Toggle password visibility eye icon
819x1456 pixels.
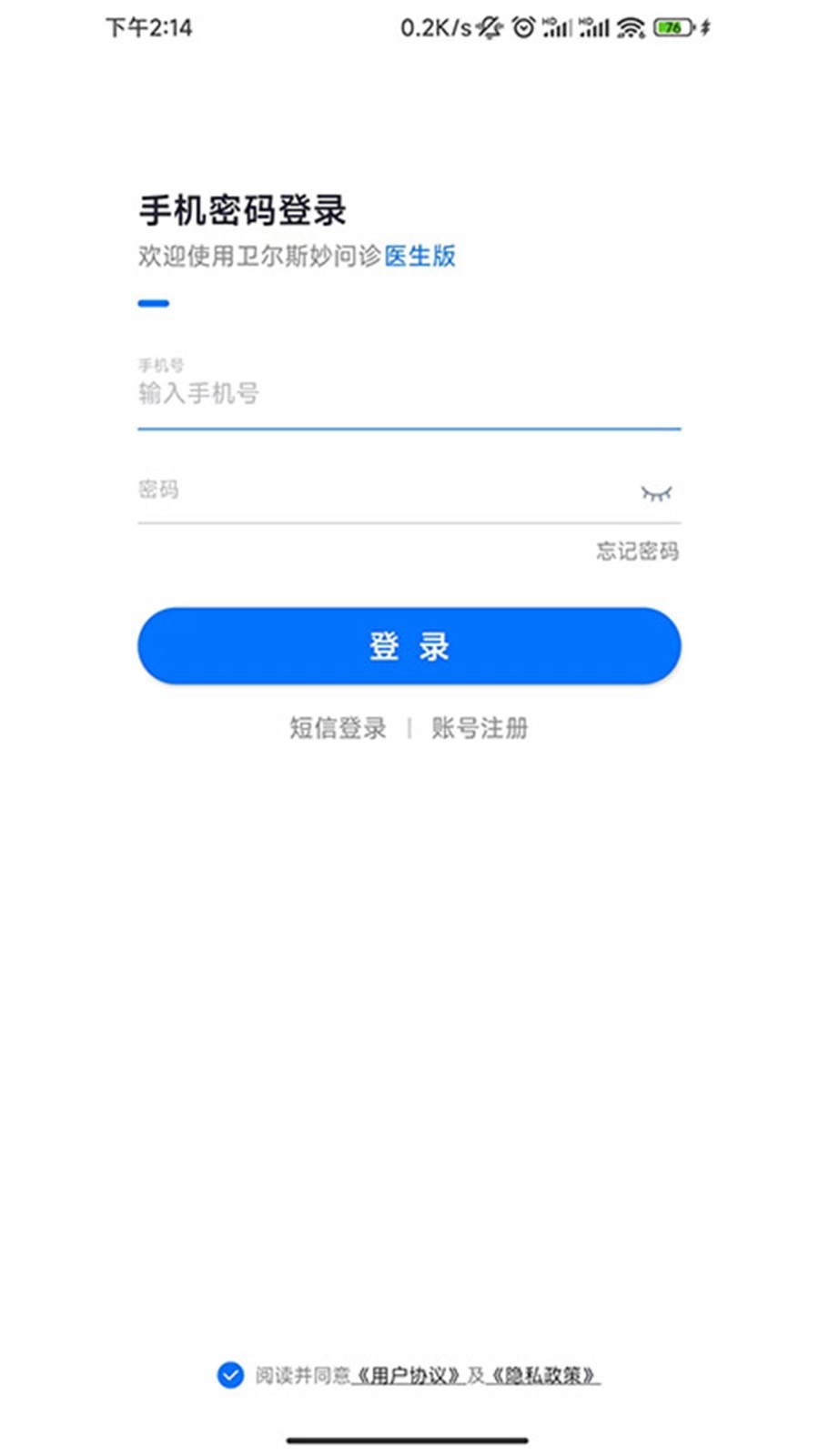[655, 493]
